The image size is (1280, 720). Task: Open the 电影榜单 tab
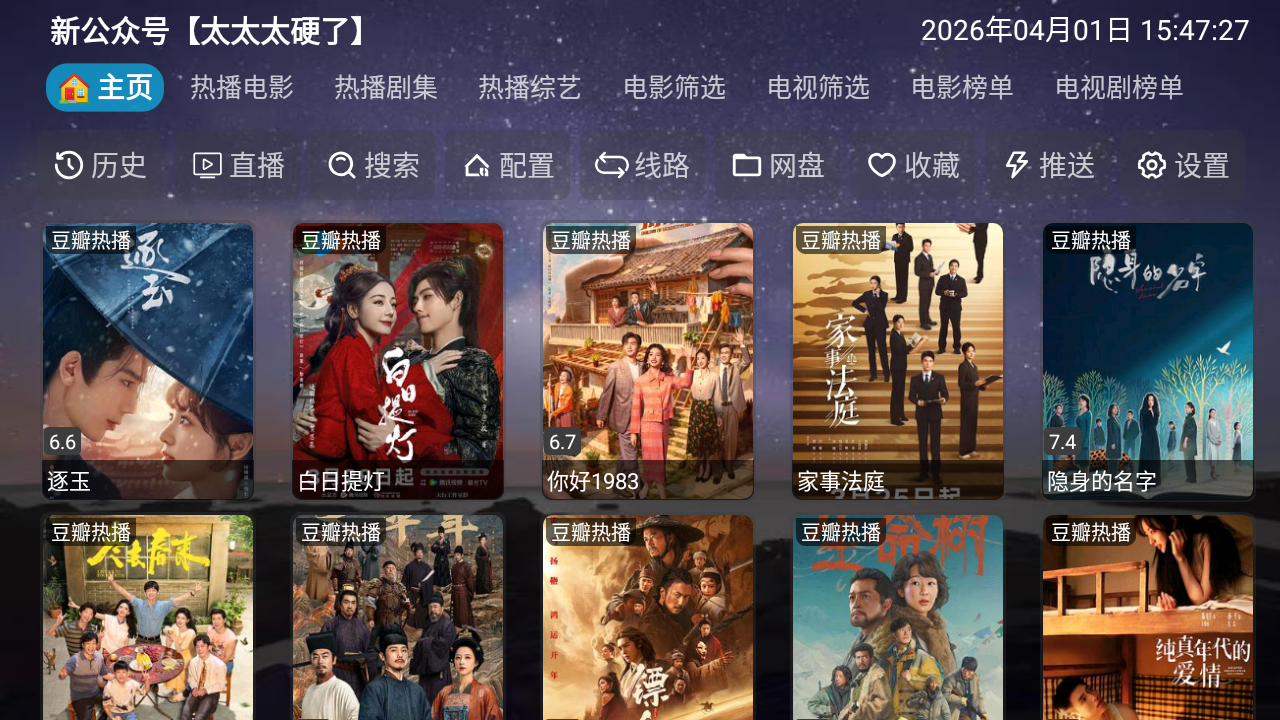(x=962, y=88)
